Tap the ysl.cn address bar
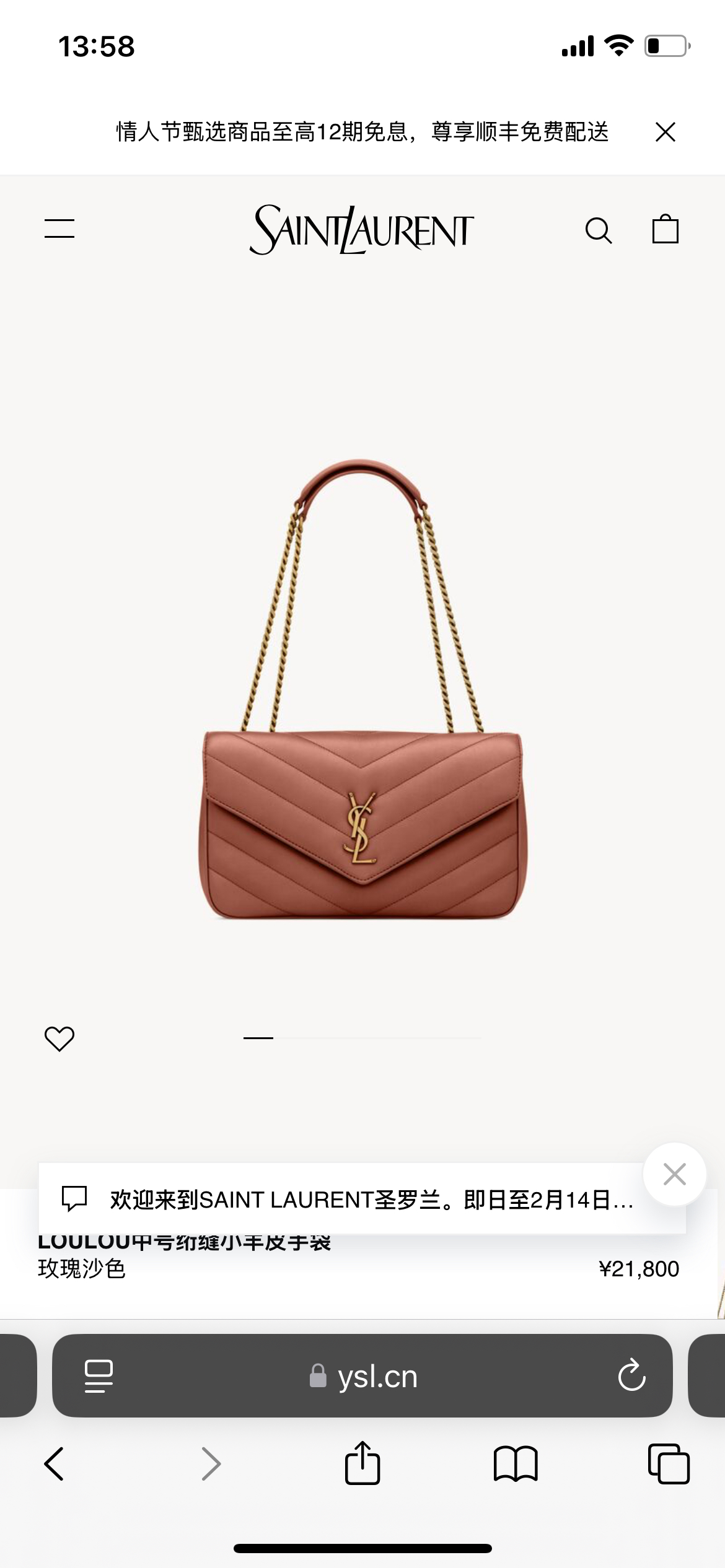The height and width of the screenshot is (1568, 725). click(x=363, y=1377)
